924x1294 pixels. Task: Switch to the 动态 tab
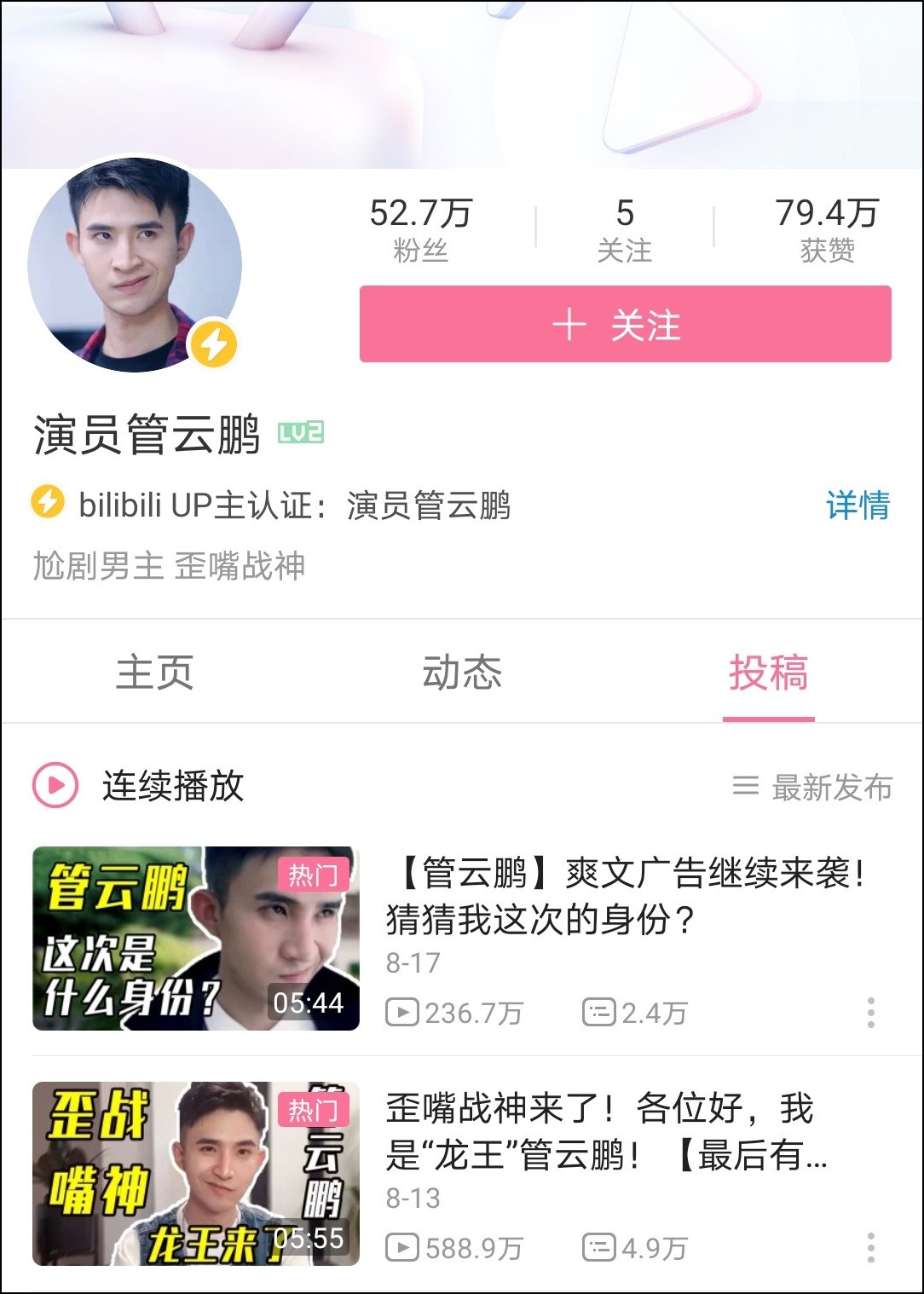click(462, 673)
